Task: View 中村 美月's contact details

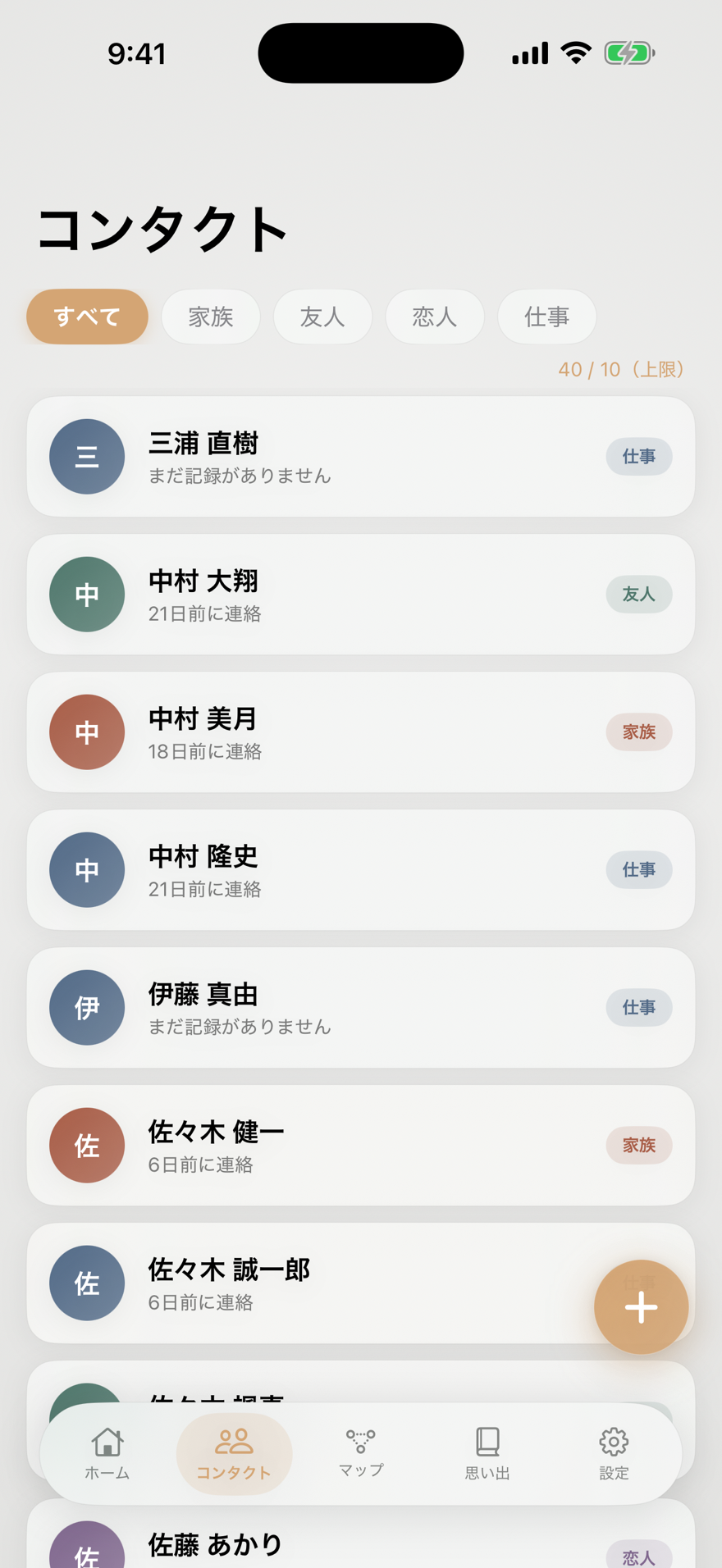Action: click(361, 732)
